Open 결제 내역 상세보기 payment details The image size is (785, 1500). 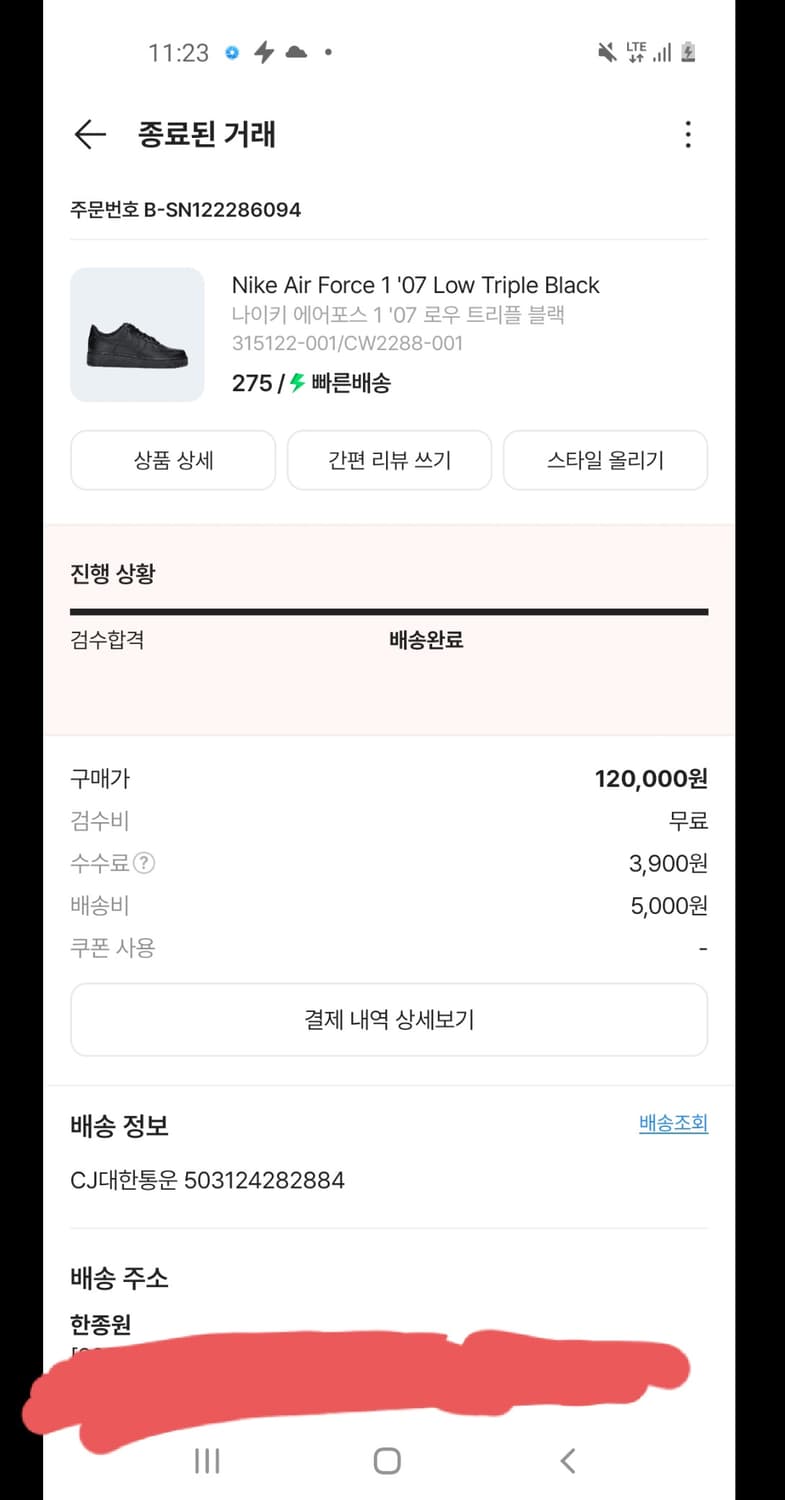389,1019
